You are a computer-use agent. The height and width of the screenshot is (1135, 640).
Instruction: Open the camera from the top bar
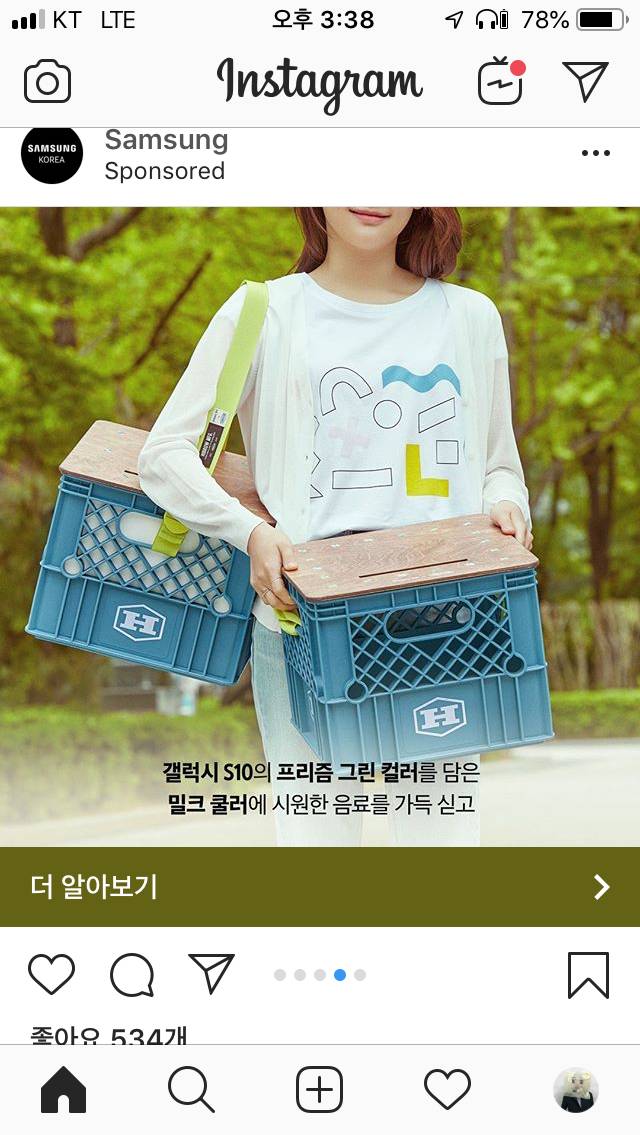coord(47,82)
